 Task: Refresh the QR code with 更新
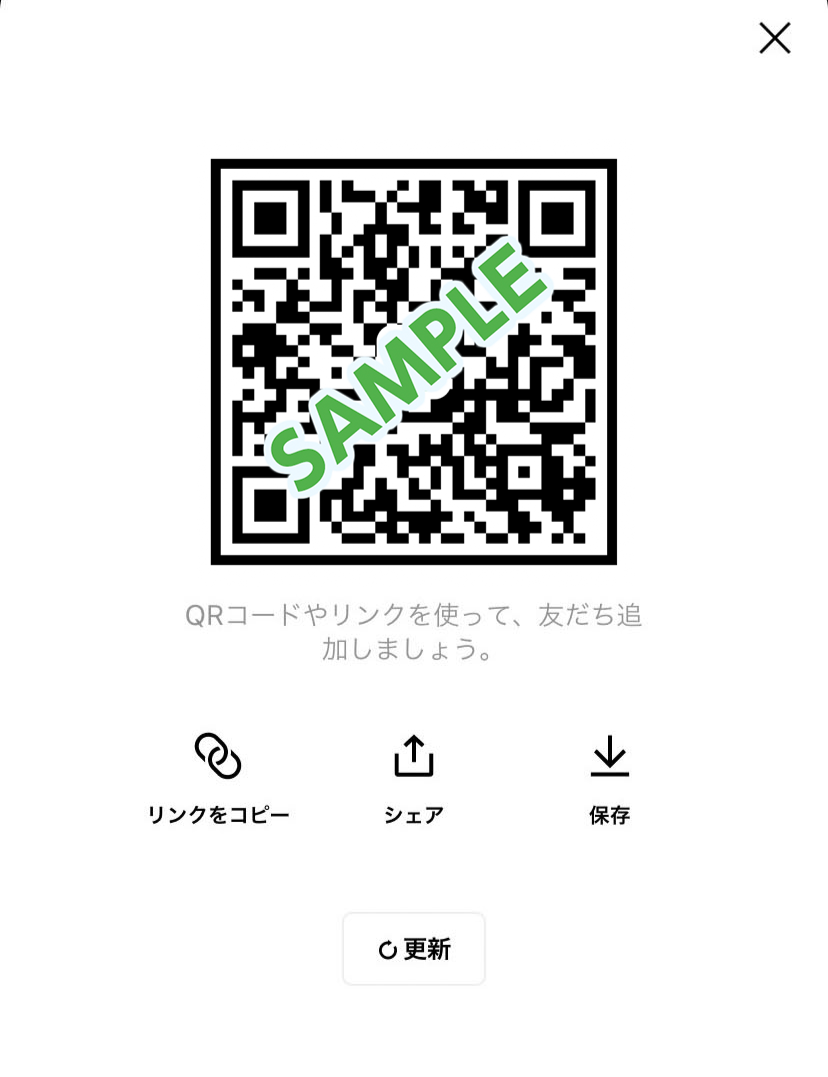414,949
